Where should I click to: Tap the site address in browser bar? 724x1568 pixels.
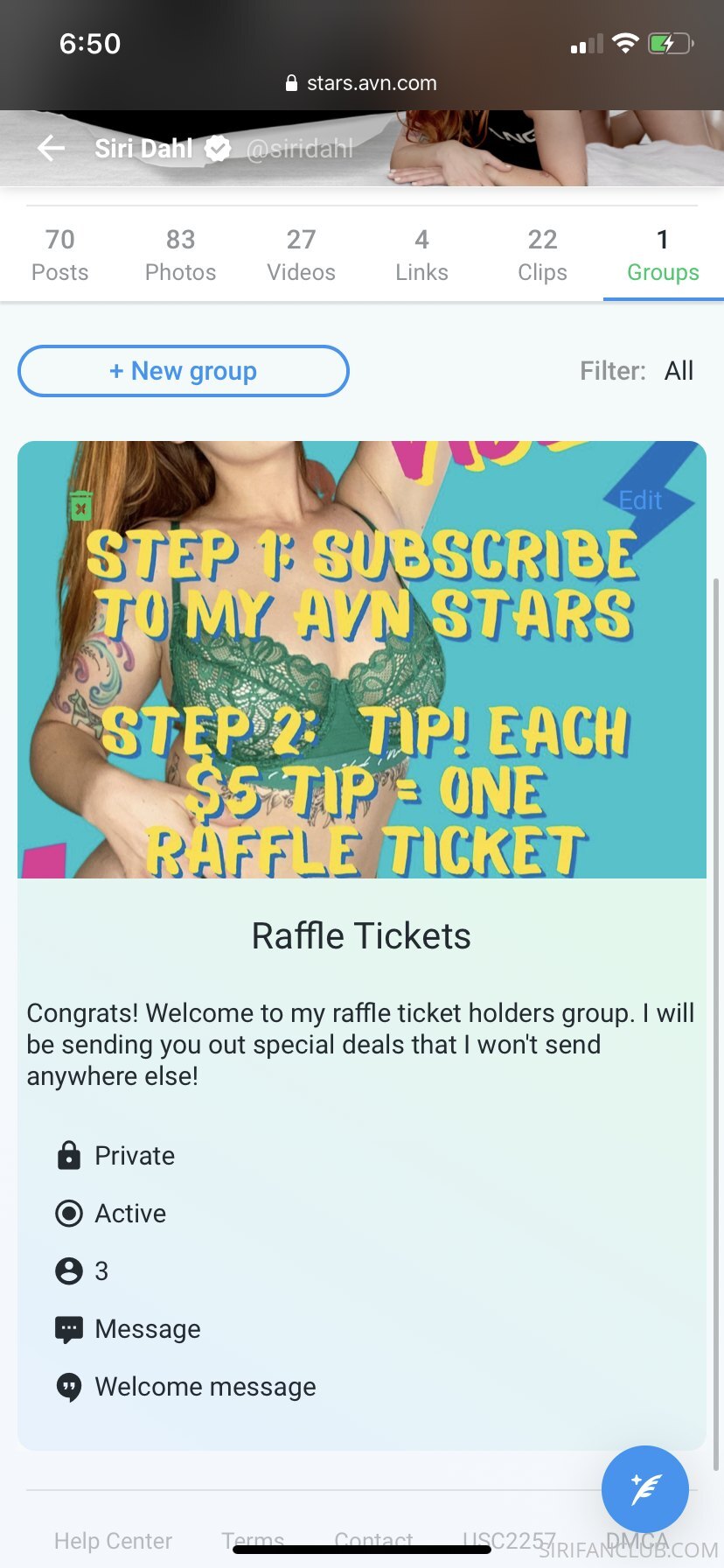(x=362, y=83)
